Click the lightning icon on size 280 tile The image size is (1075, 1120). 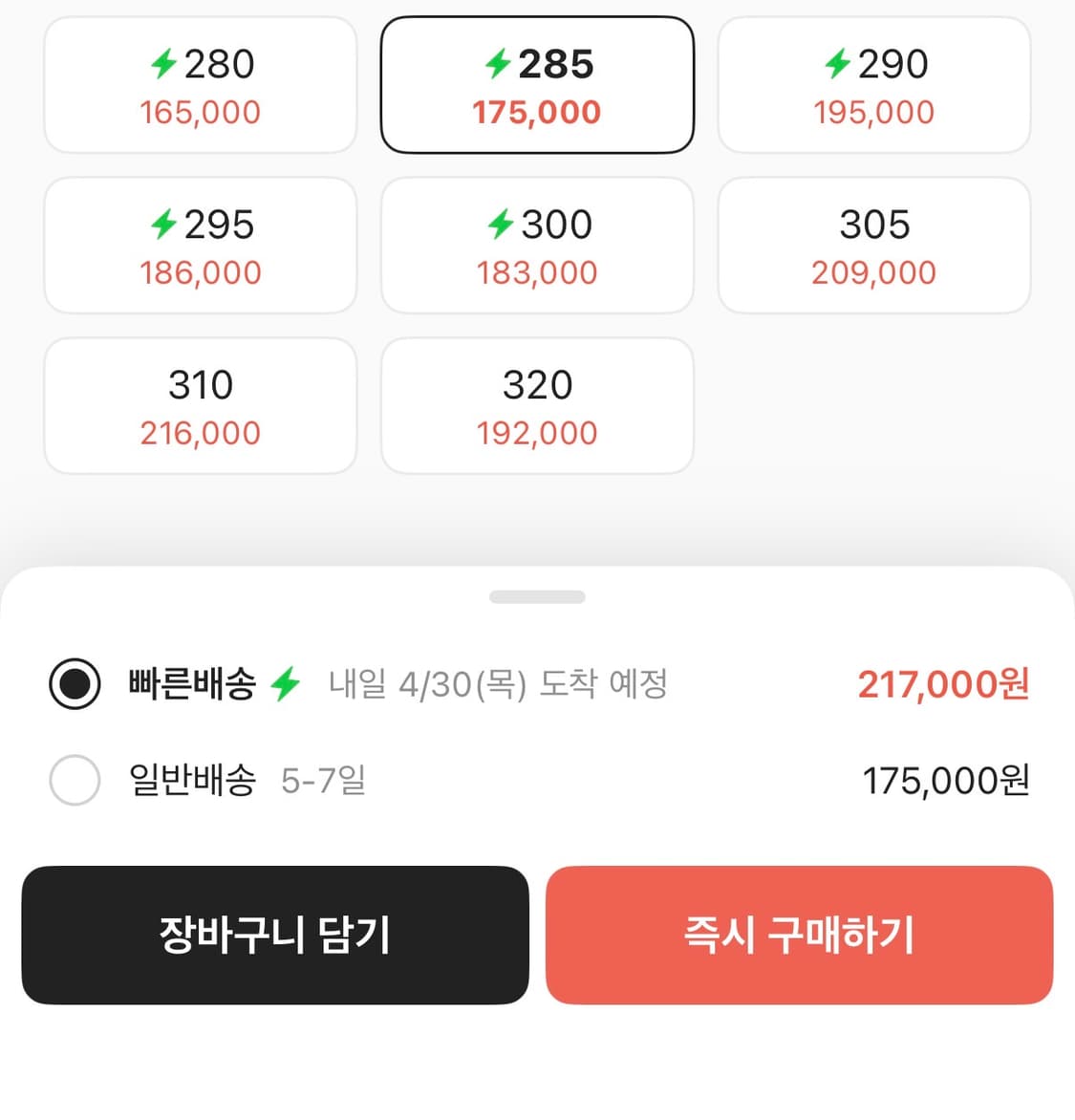coord(164,63)
